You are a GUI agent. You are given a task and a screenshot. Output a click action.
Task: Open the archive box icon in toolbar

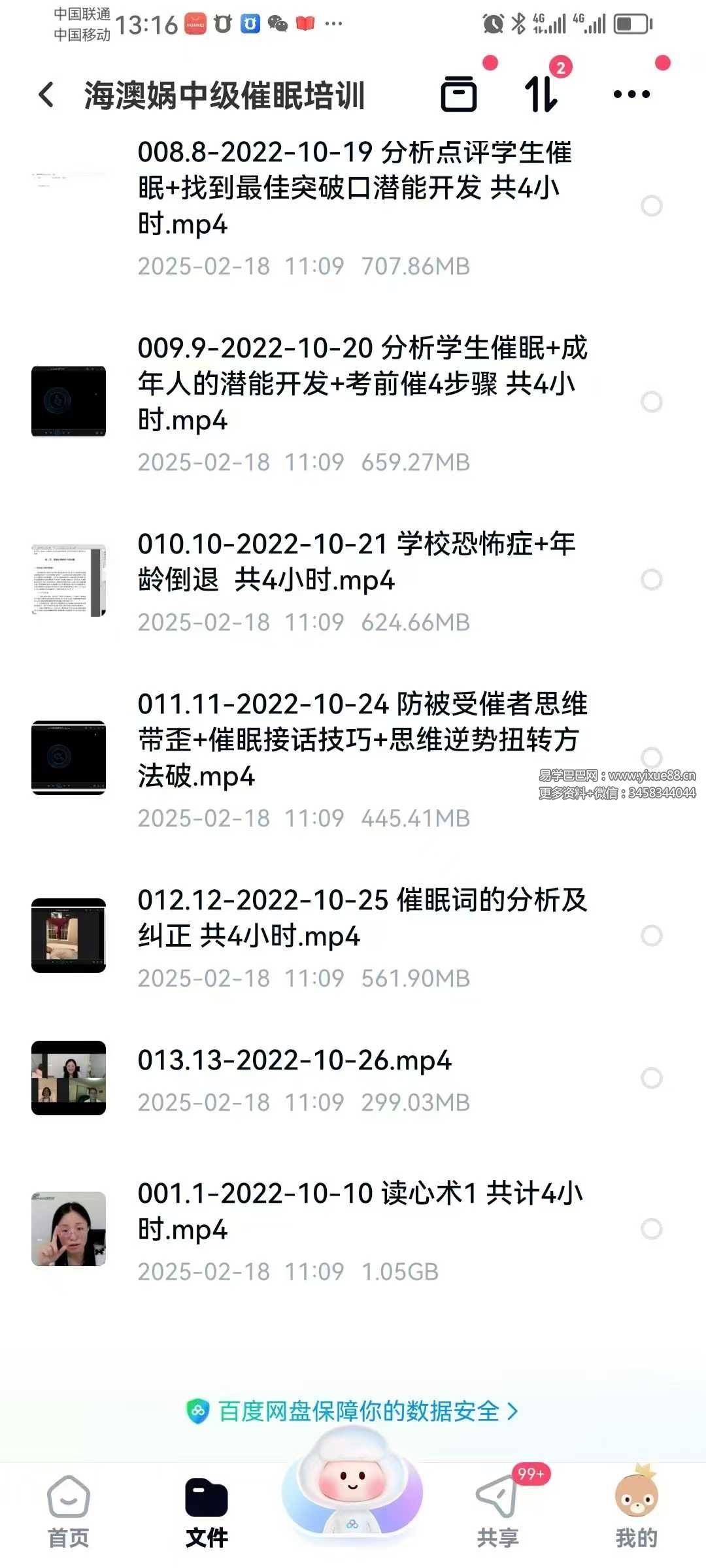[x=459, y=95]
